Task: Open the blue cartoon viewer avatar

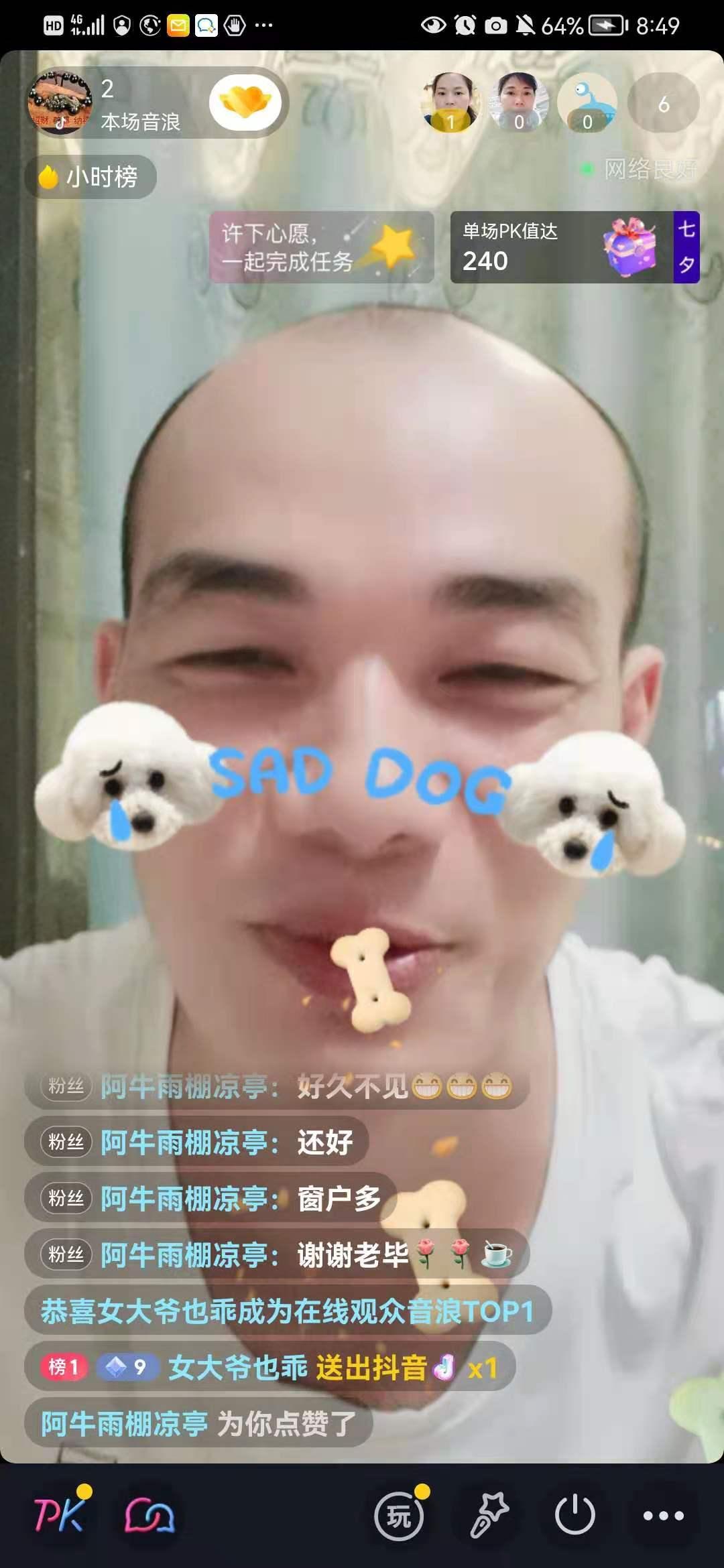Action: (x=587, y=103)
